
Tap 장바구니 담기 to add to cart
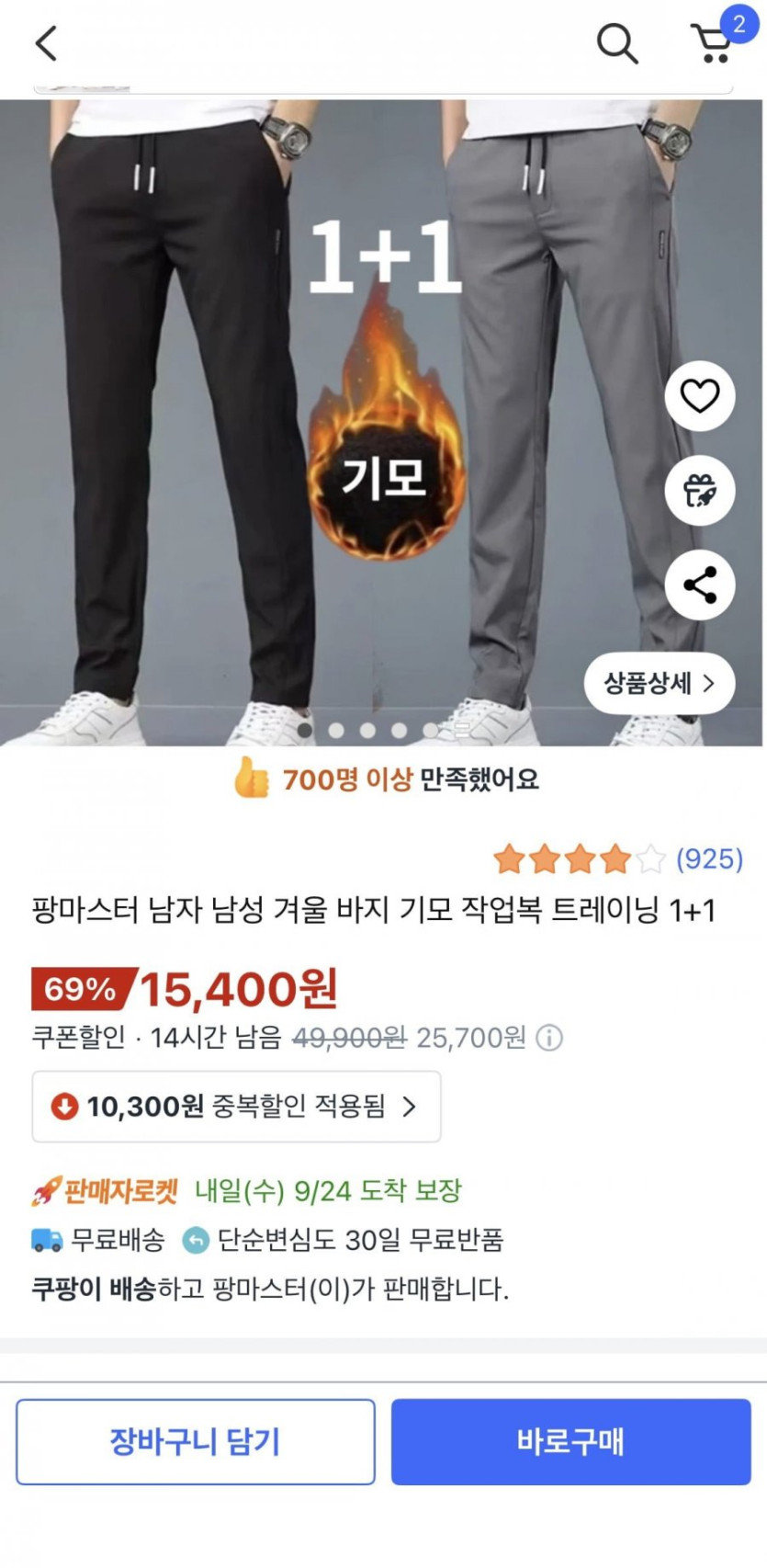tap(195, 1441)
